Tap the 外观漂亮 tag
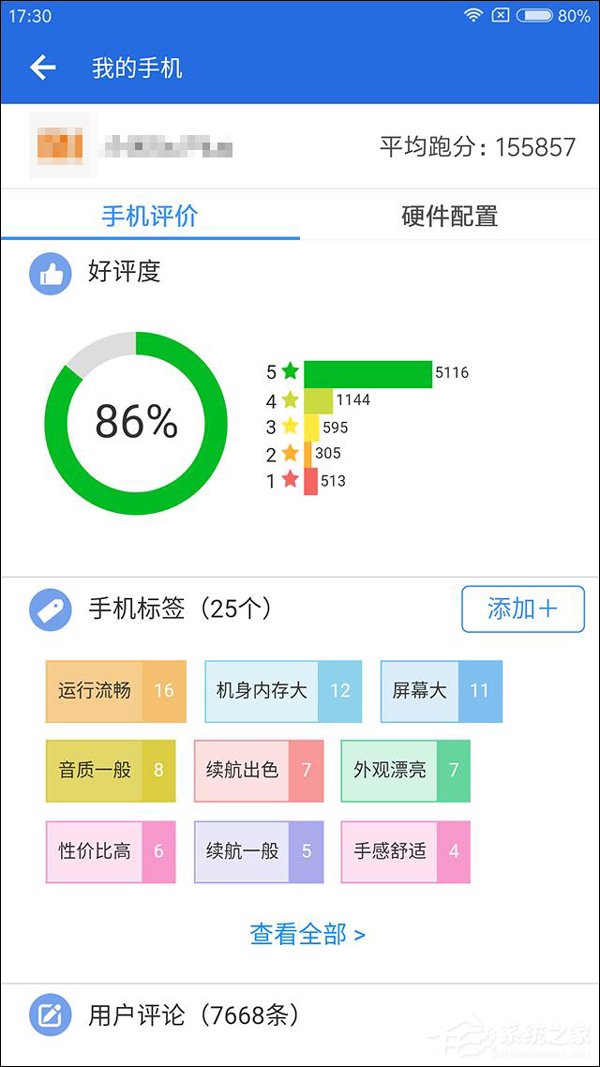 click(405, 771)
